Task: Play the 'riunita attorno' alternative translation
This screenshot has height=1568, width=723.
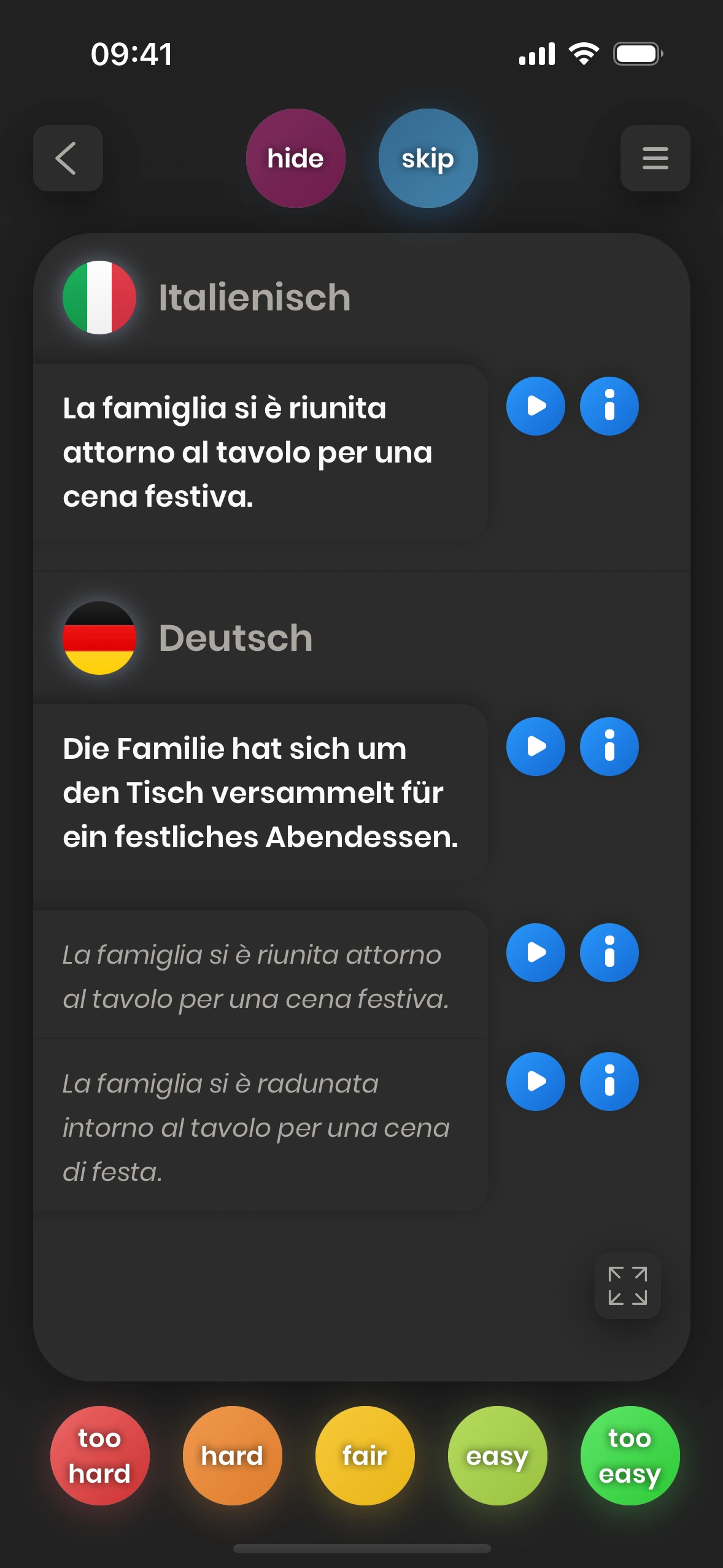Action: pyautogui.click(x=535, y=953)
